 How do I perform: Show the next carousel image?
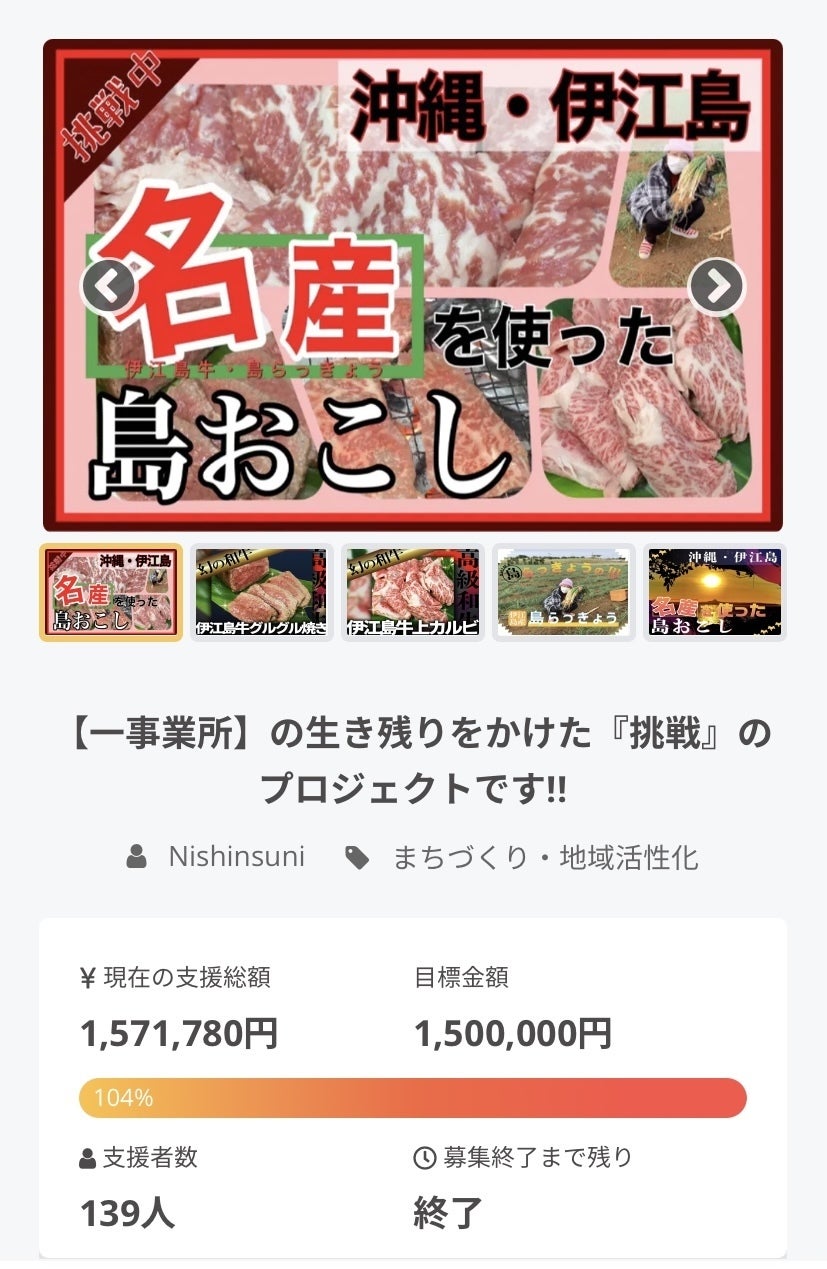pyautogui.click(x=717, y=287)
